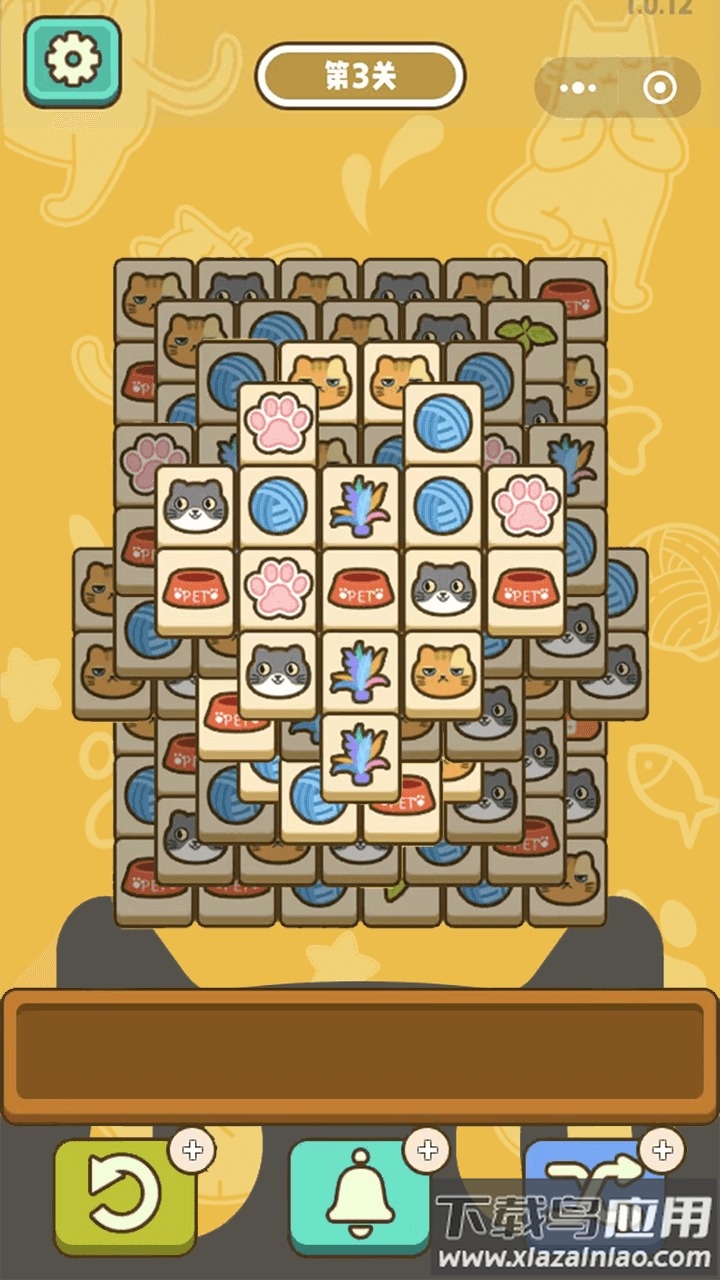Close the mini program with circle button
720x1280 pixels.
pos(659,88)
